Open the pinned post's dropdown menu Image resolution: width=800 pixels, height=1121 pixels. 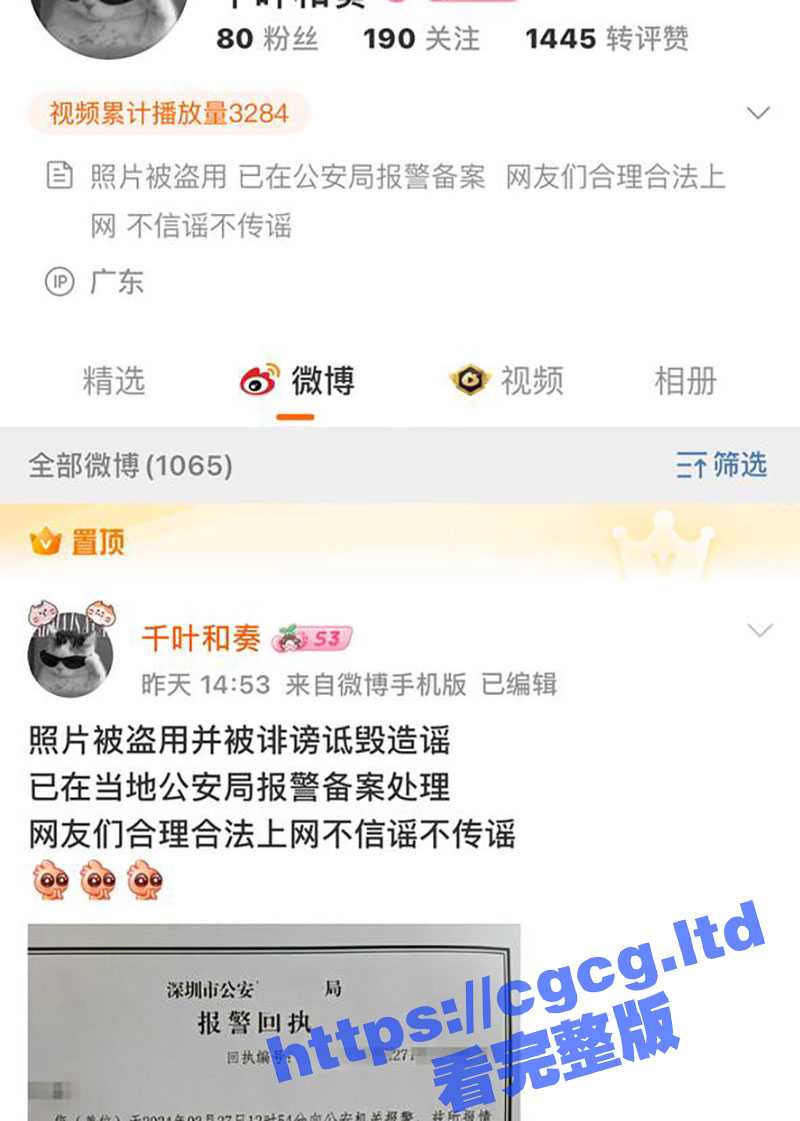click(x=761, y=631)
